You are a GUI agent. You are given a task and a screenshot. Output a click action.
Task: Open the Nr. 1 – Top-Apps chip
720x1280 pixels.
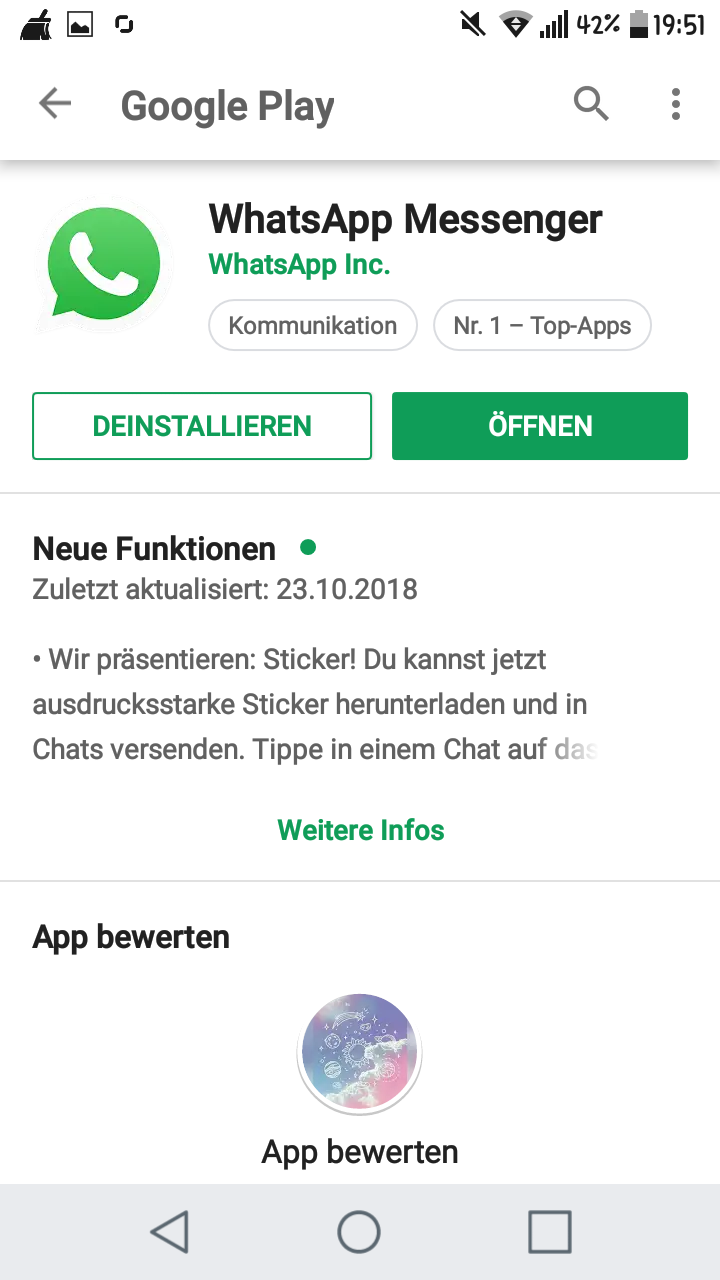[x=542, y=326]
